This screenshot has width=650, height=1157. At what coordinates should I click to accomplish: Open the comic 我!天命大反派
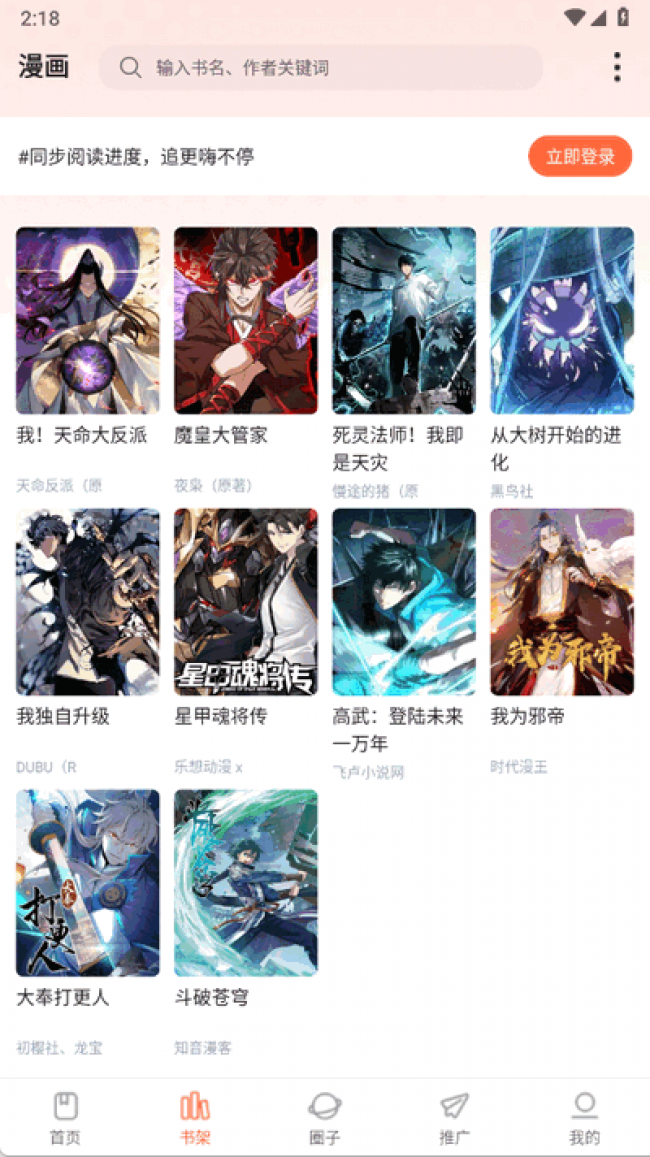(88, 320)
